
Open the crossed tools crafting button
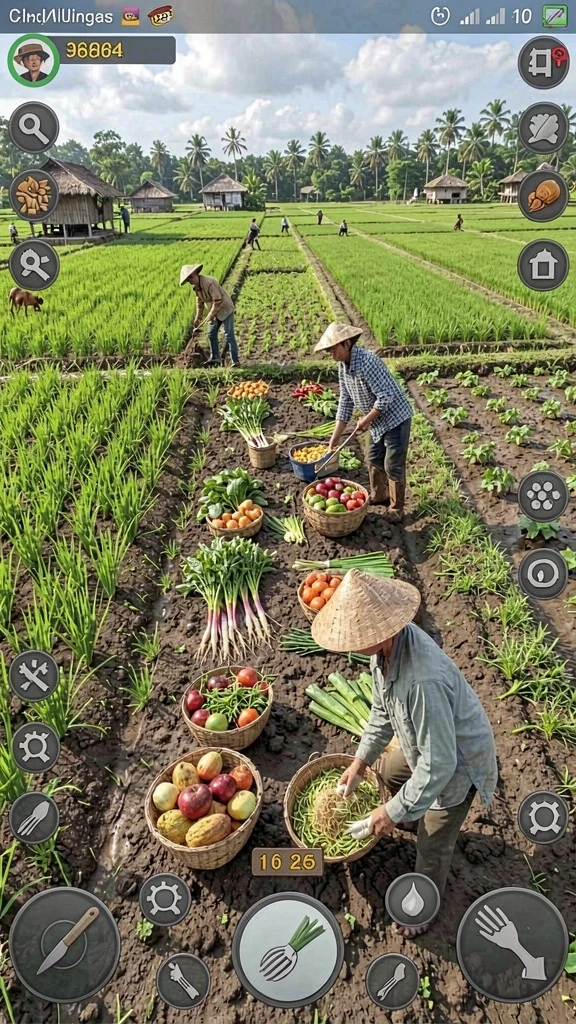[34, 675]
